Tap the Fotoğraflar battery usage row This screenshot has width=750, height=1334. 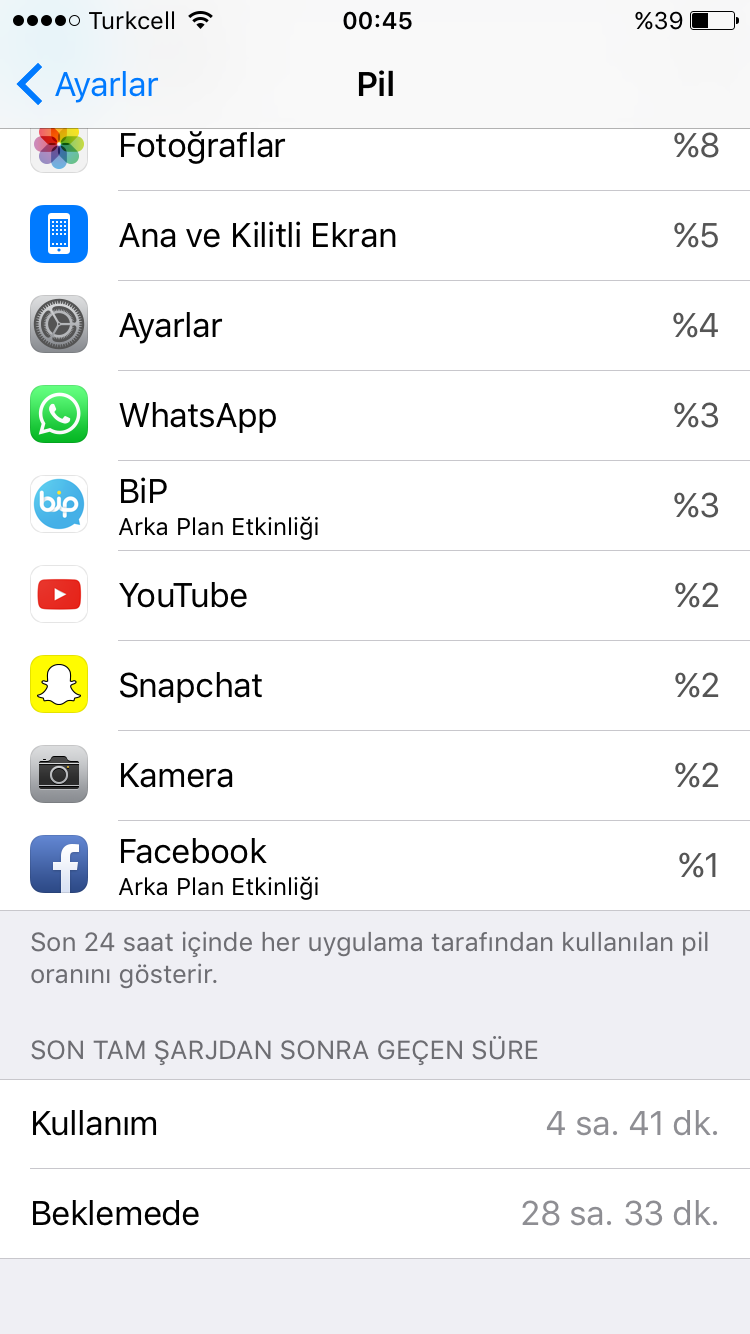[375, 150]
